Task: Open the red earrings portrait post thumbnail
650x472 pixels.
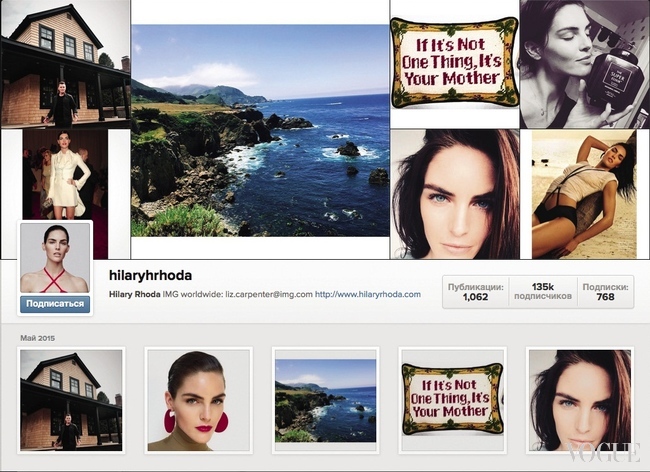Action: 199,399
